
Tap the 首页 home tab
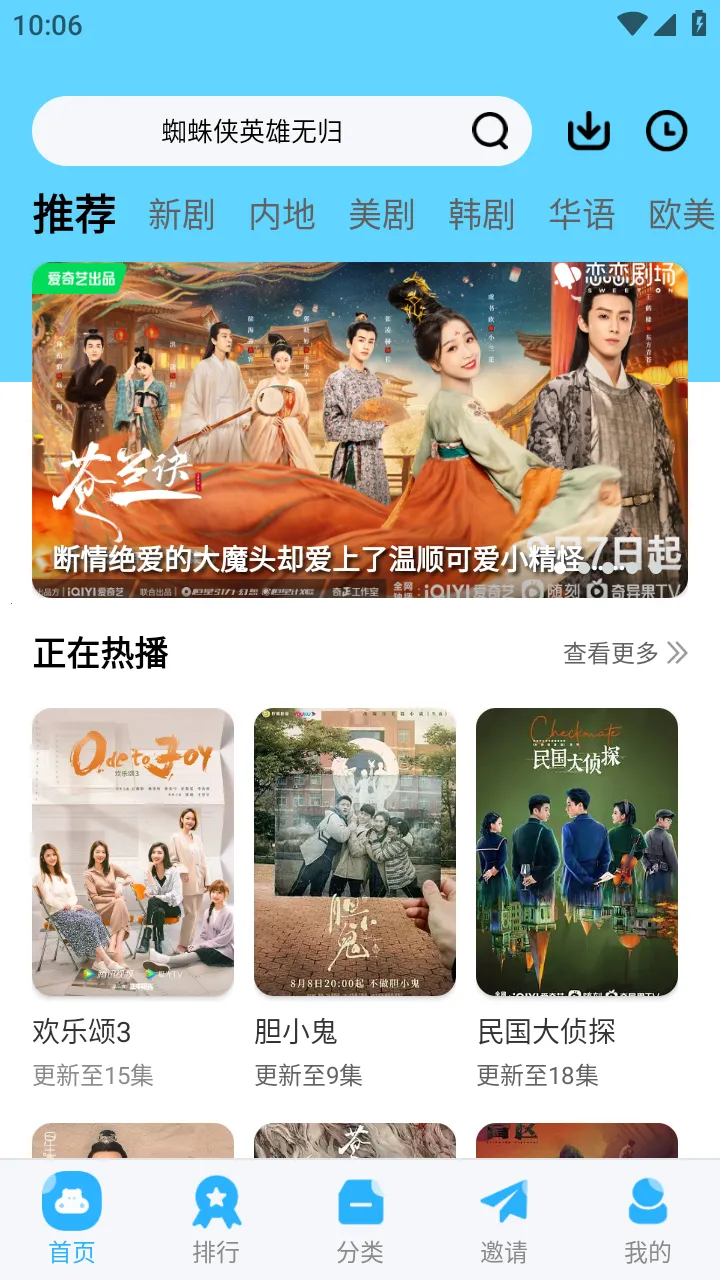pos(72,1220)
